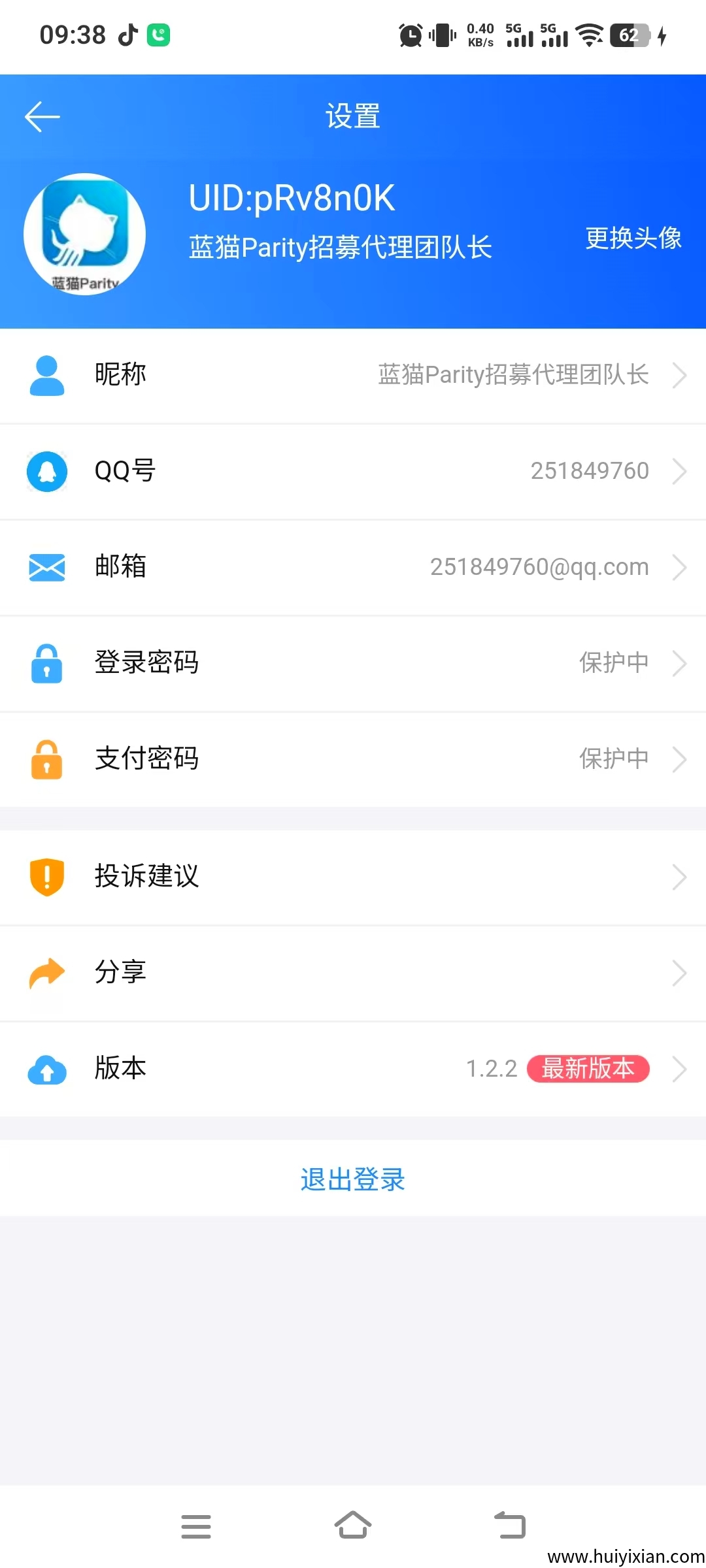This screenshot has width=706, height=1568.
Task: Select the envelope icon next to 邮箱
Action: point(46,567)
